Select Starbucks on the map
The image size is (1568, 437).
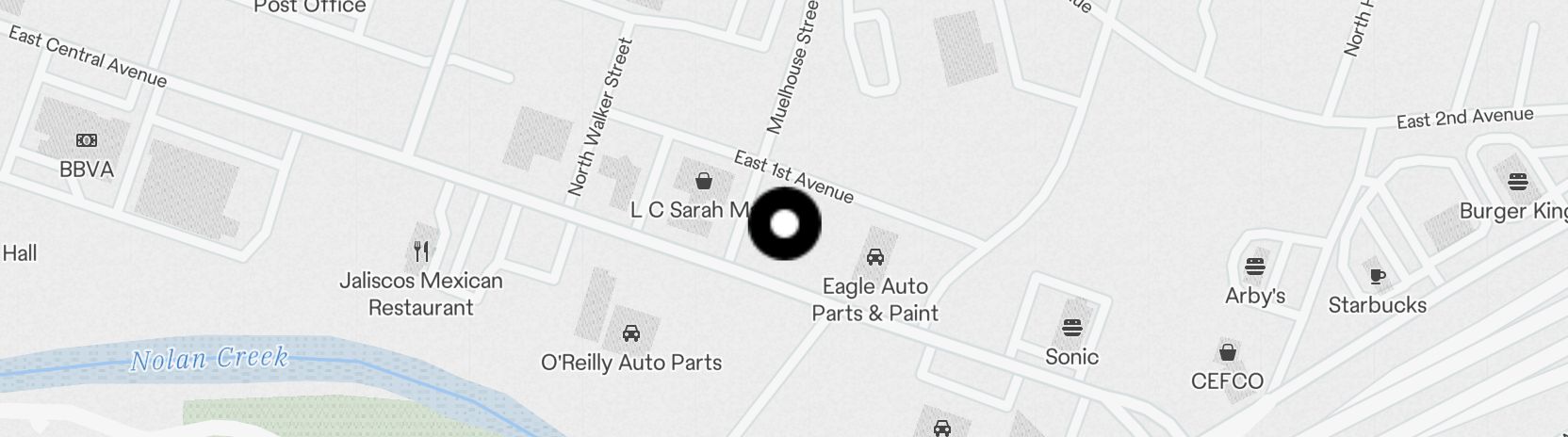pos(1377,277)
